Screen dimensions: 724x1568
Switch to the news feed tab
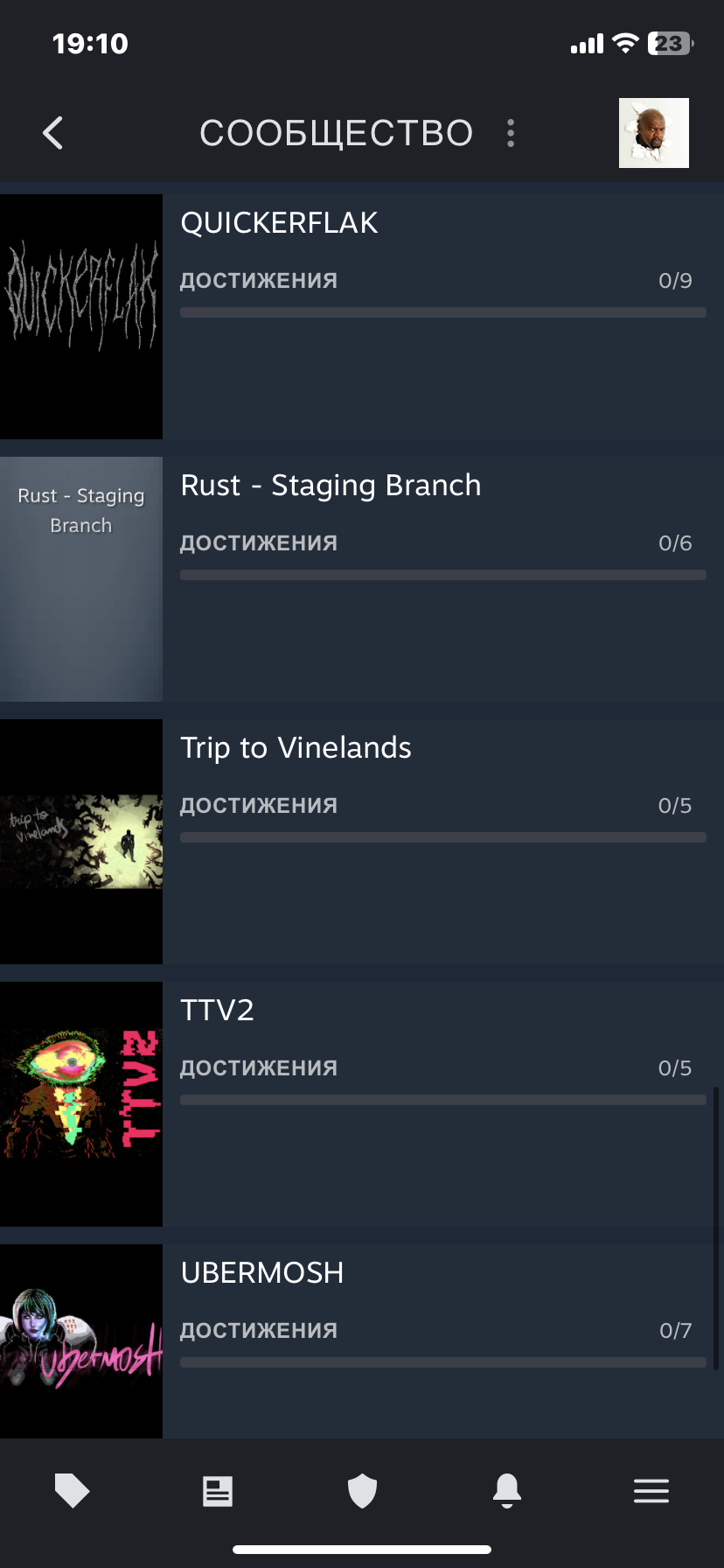pos(218,1491)
